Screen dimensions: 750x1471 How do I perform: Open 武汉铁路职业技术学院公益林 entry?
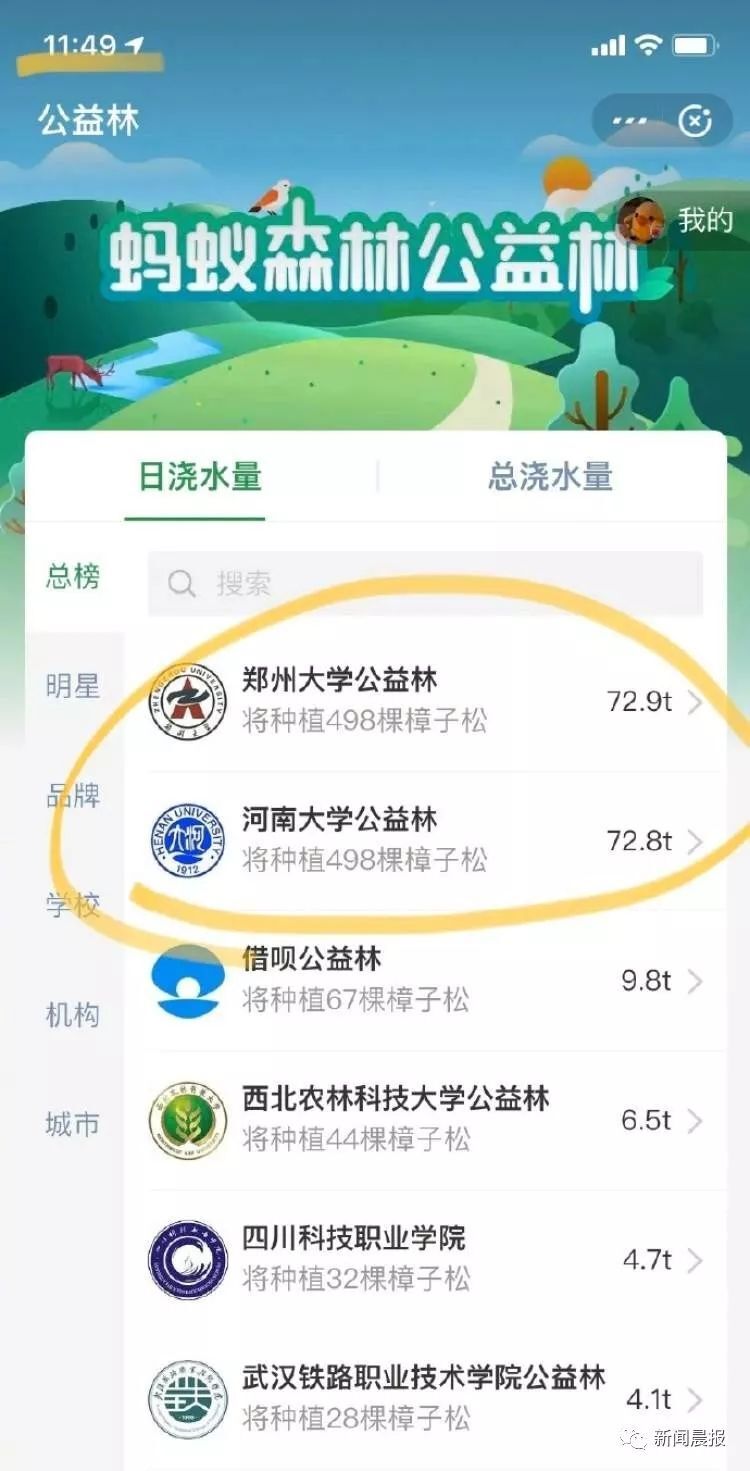(425, 1398)
